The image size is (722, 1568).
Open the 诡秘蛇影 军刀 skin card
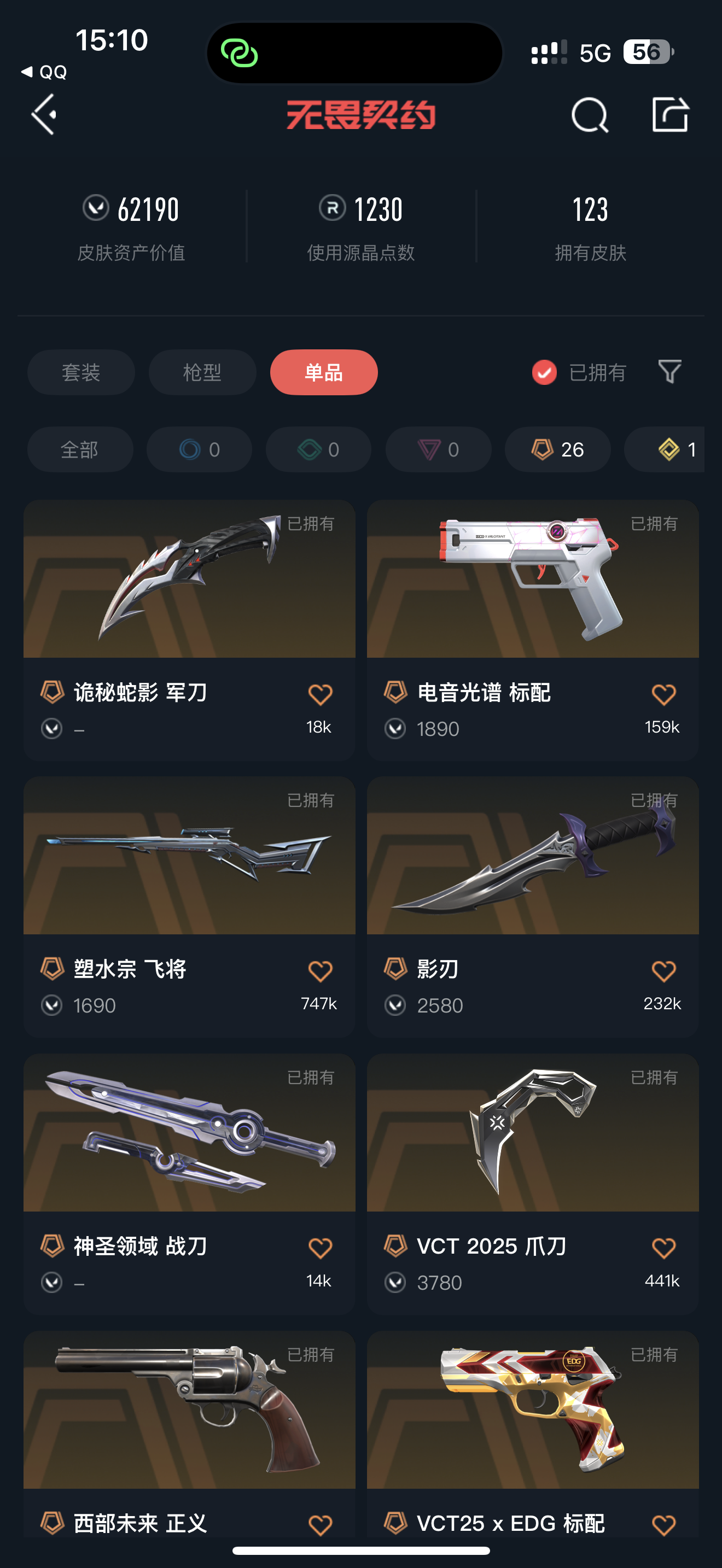(189, 580)
